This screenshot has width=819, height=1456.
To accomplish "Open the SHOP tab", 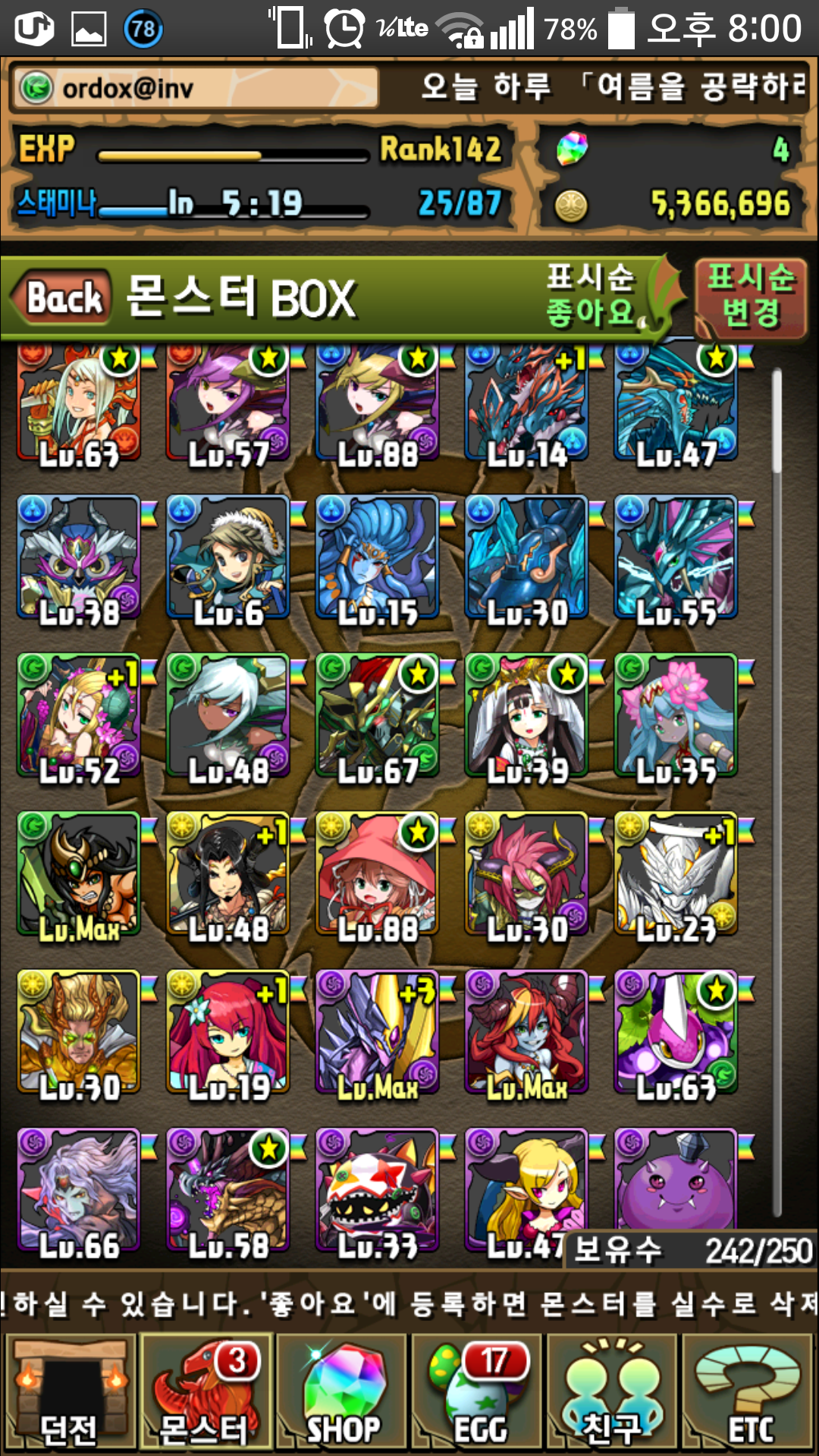I will (x=341, y=1394).
